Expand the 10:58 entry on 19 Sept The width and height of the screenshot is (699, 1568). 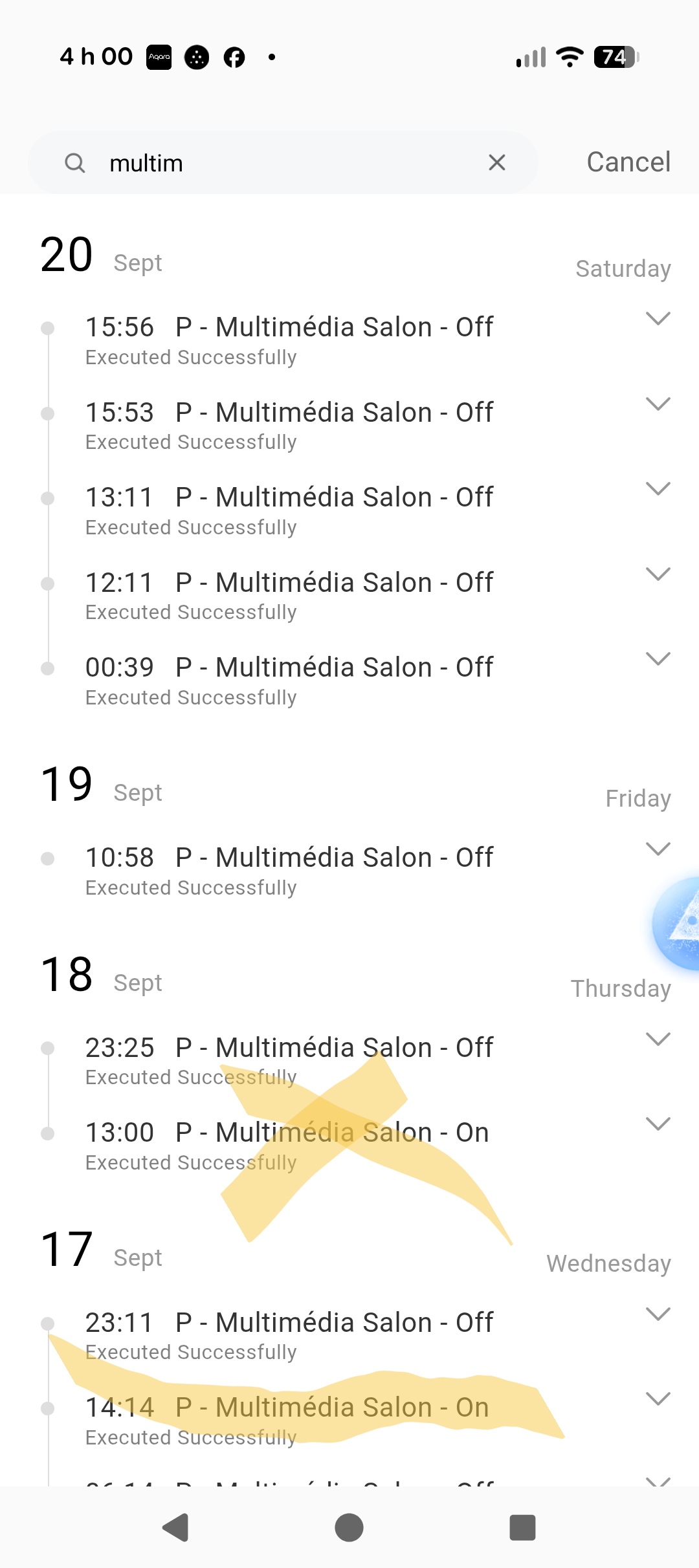[x=658, y=849]
